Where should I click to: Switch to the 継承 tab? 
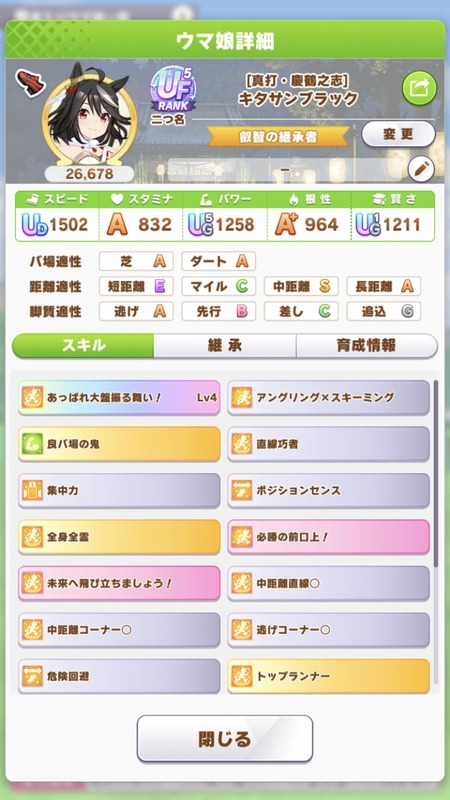224,346
